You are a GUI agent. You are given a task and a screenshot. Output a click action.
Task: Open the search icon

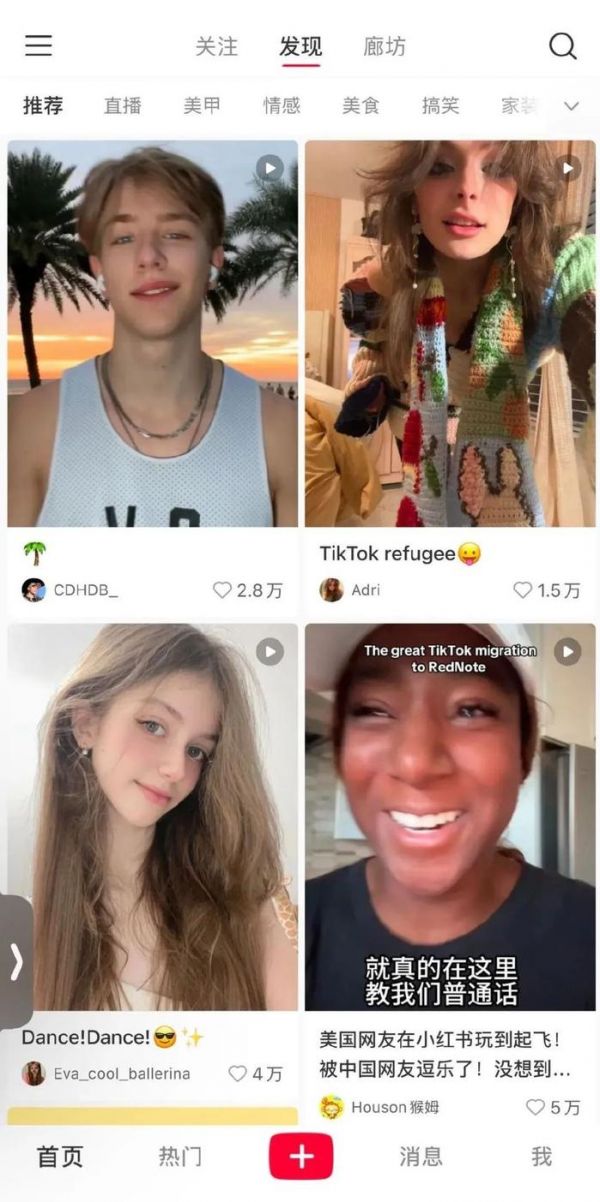pos(563,46)
